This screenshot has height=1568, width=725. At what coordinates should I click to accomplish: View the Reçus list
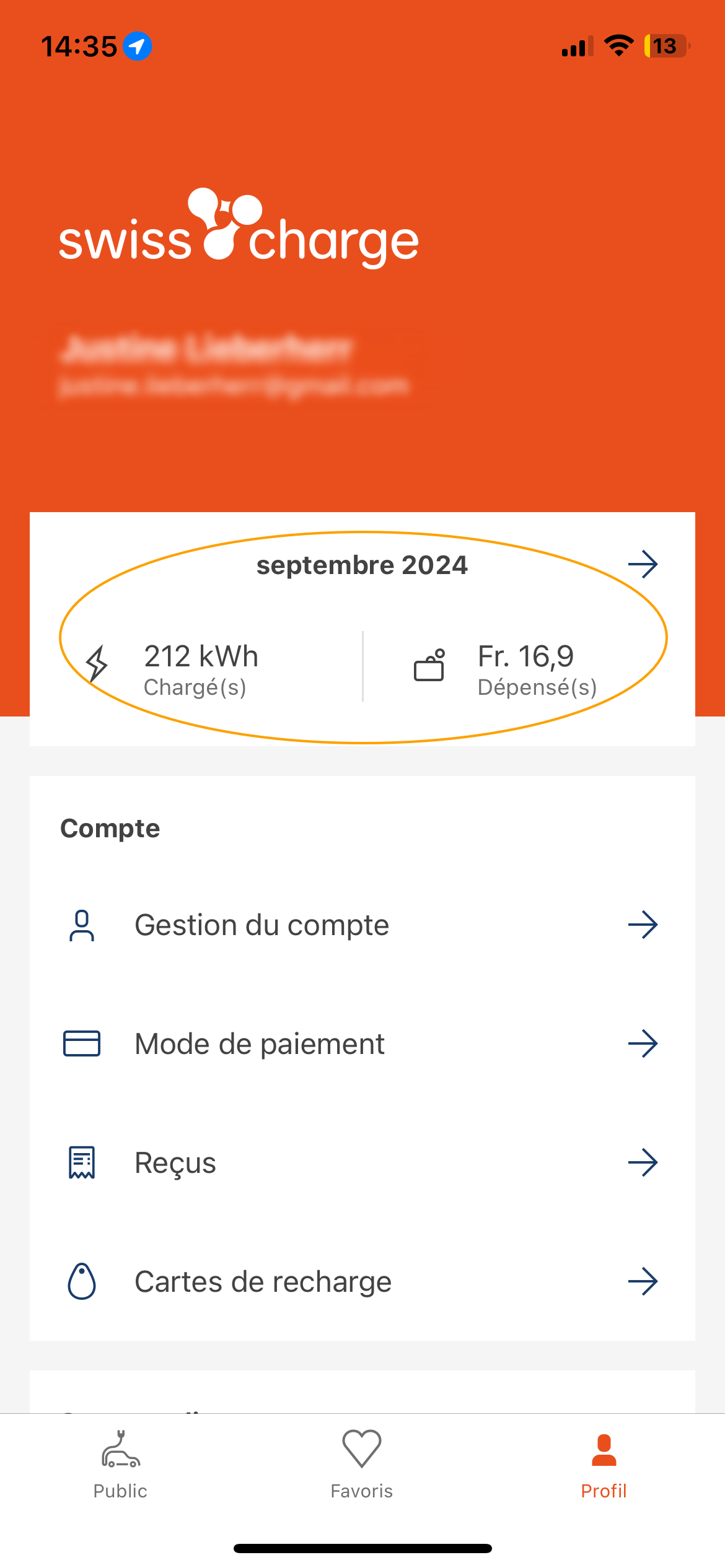coord(362,1163)
